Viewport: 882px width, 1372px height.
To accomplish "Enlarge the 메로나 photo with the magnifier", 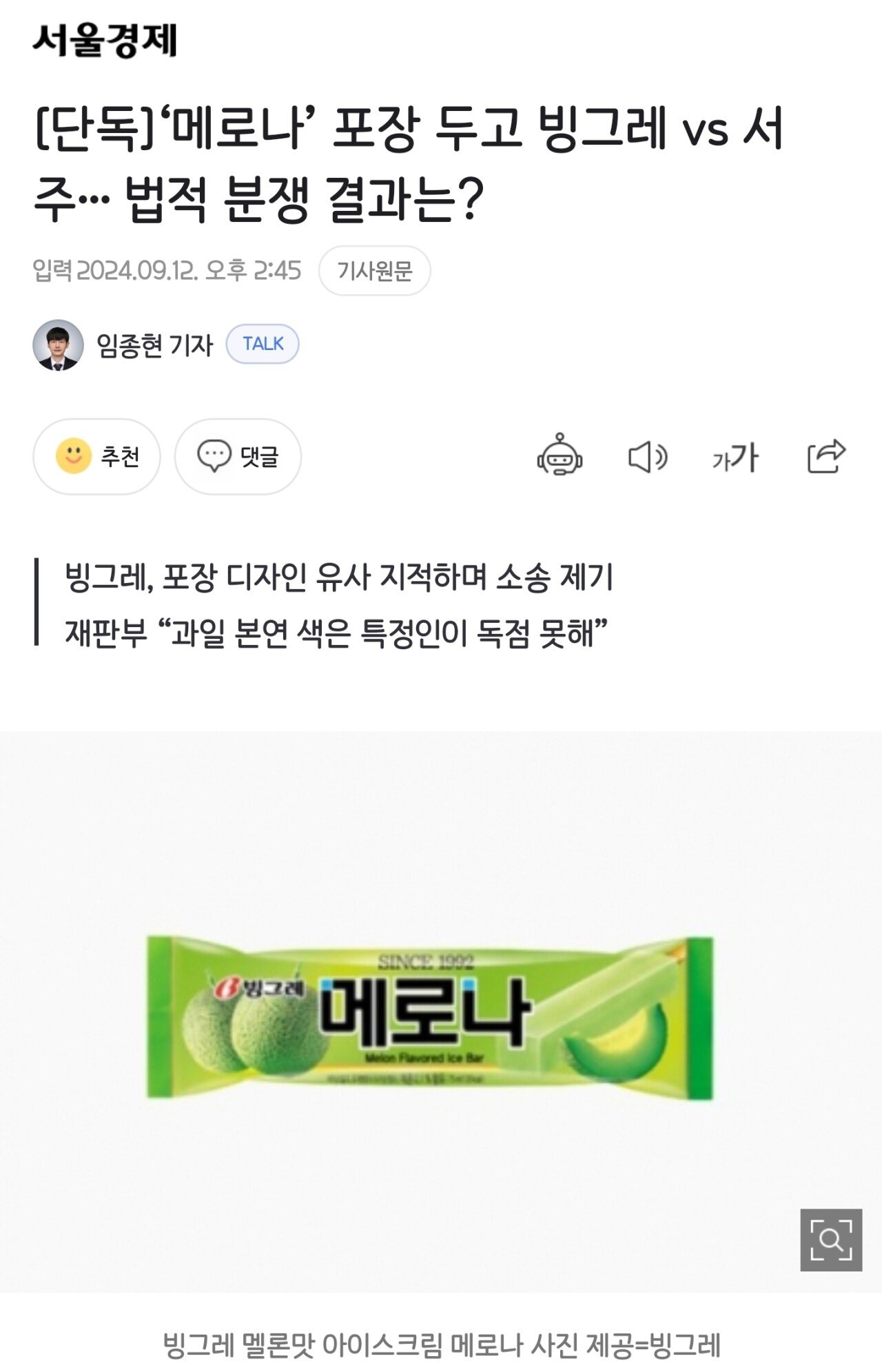I will [830, 1240].
